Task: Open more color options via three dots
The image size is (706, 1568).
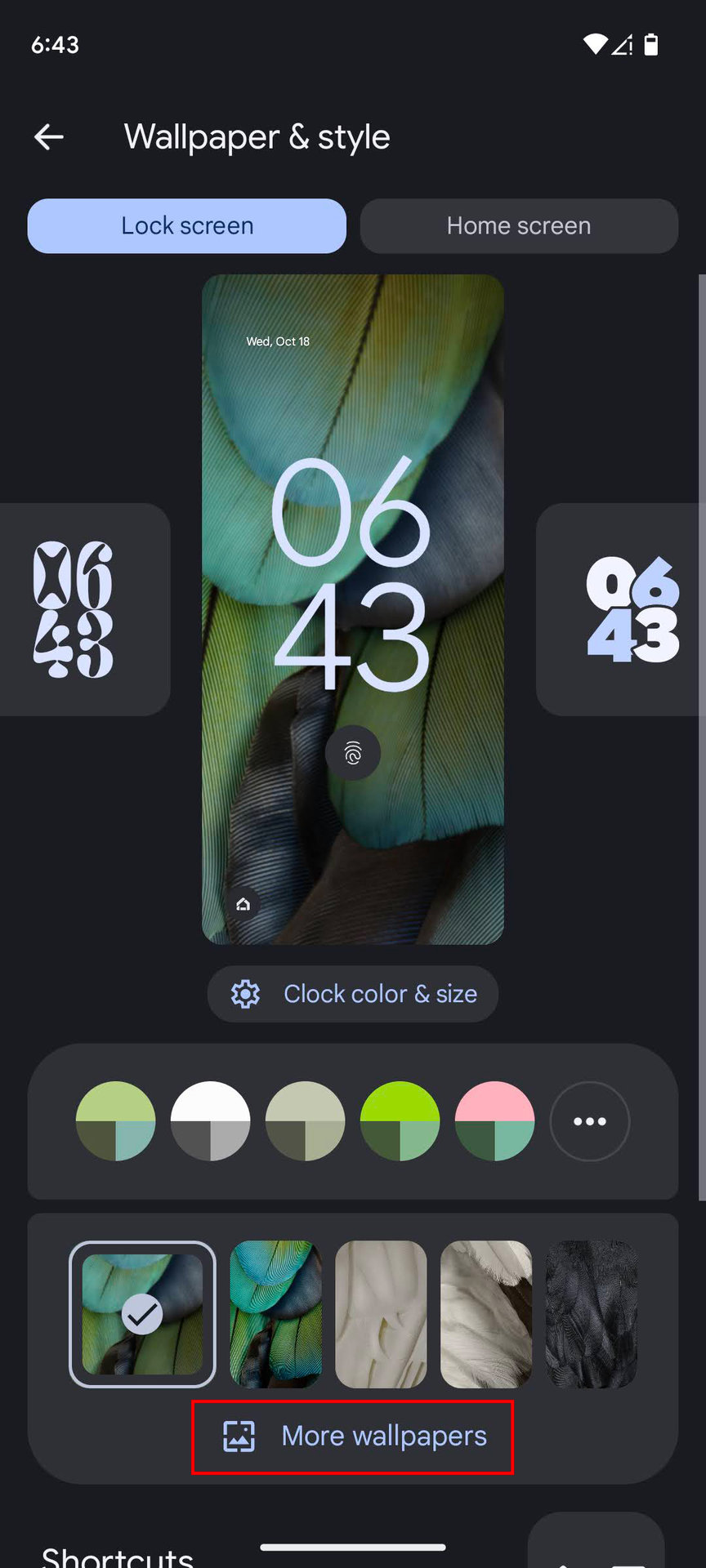Action: [x=589, y=1121]
